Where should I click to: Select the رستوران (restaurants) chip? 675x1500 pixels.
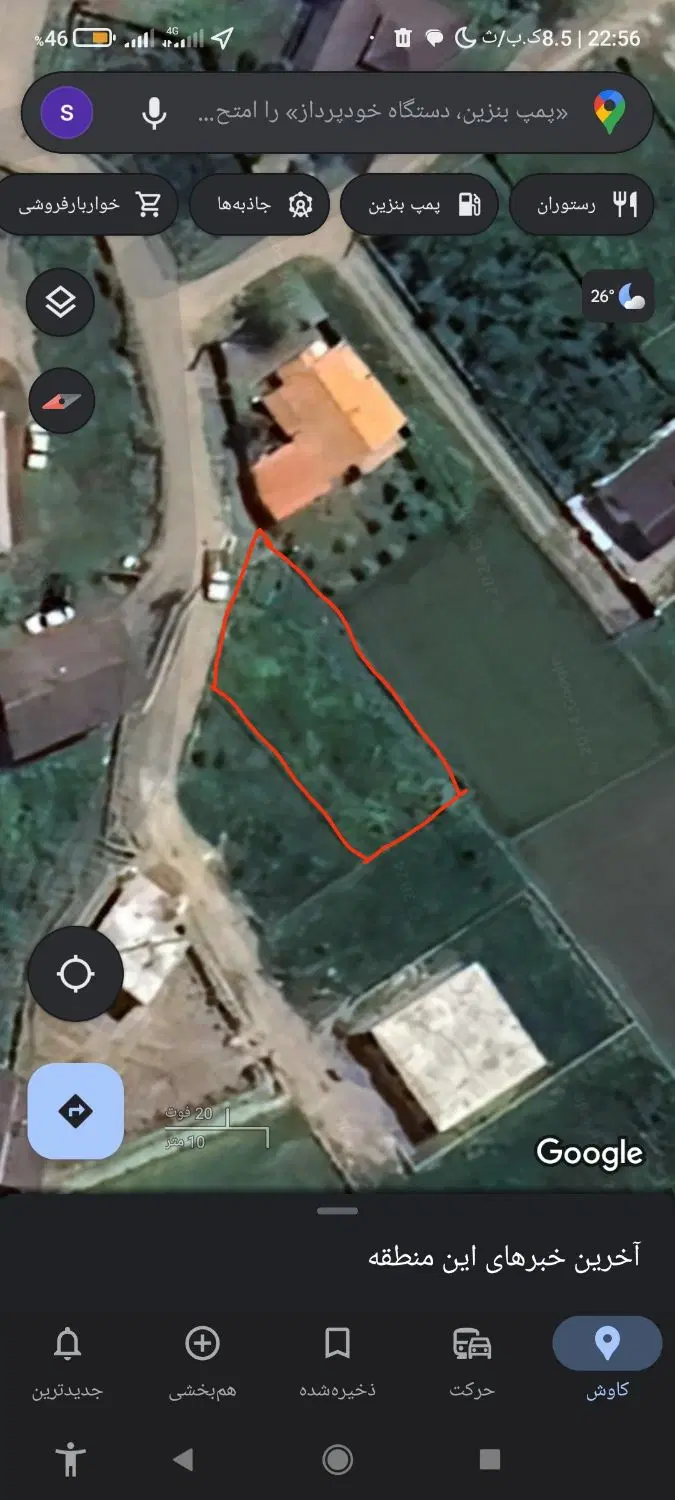point(581,205)
